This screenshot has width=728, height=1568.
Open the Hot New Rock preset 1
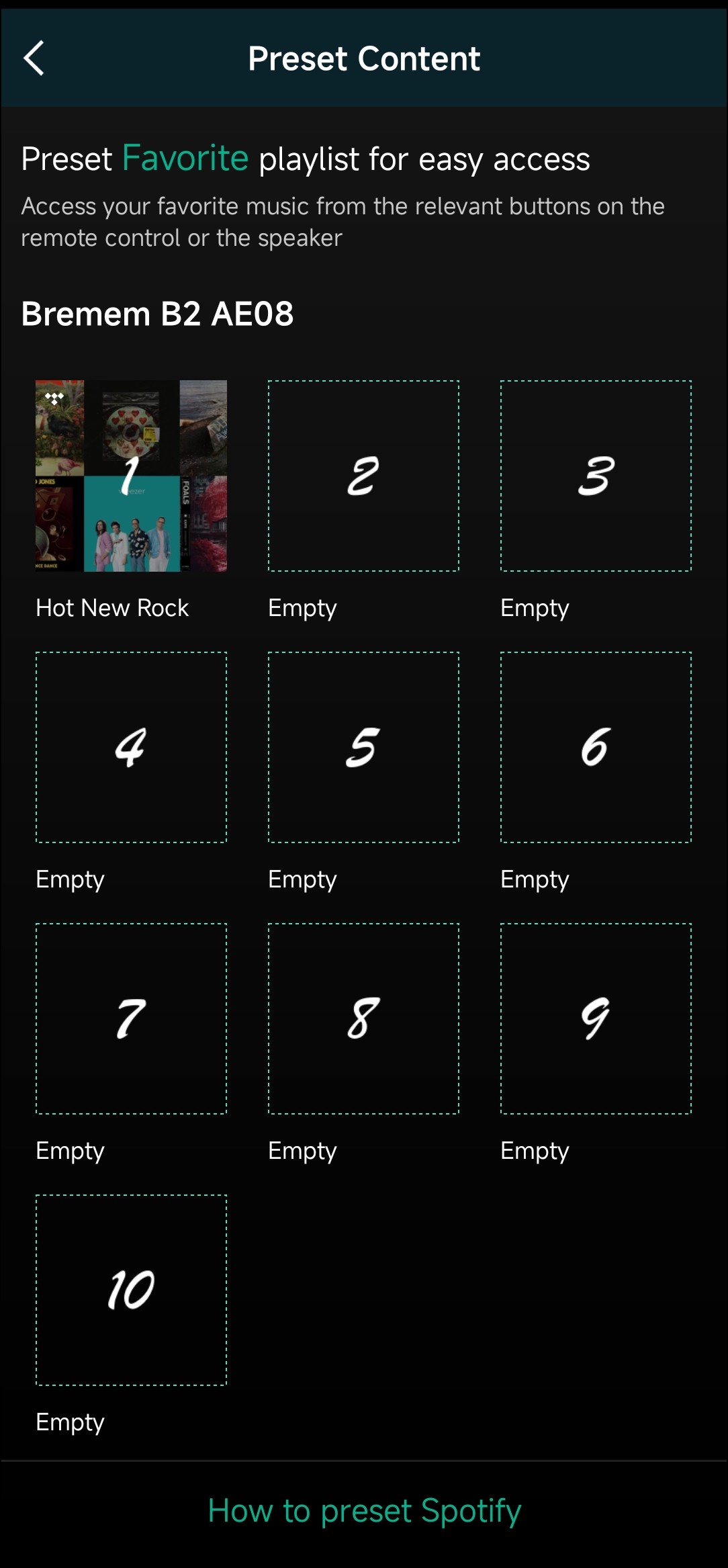(131, 476)
